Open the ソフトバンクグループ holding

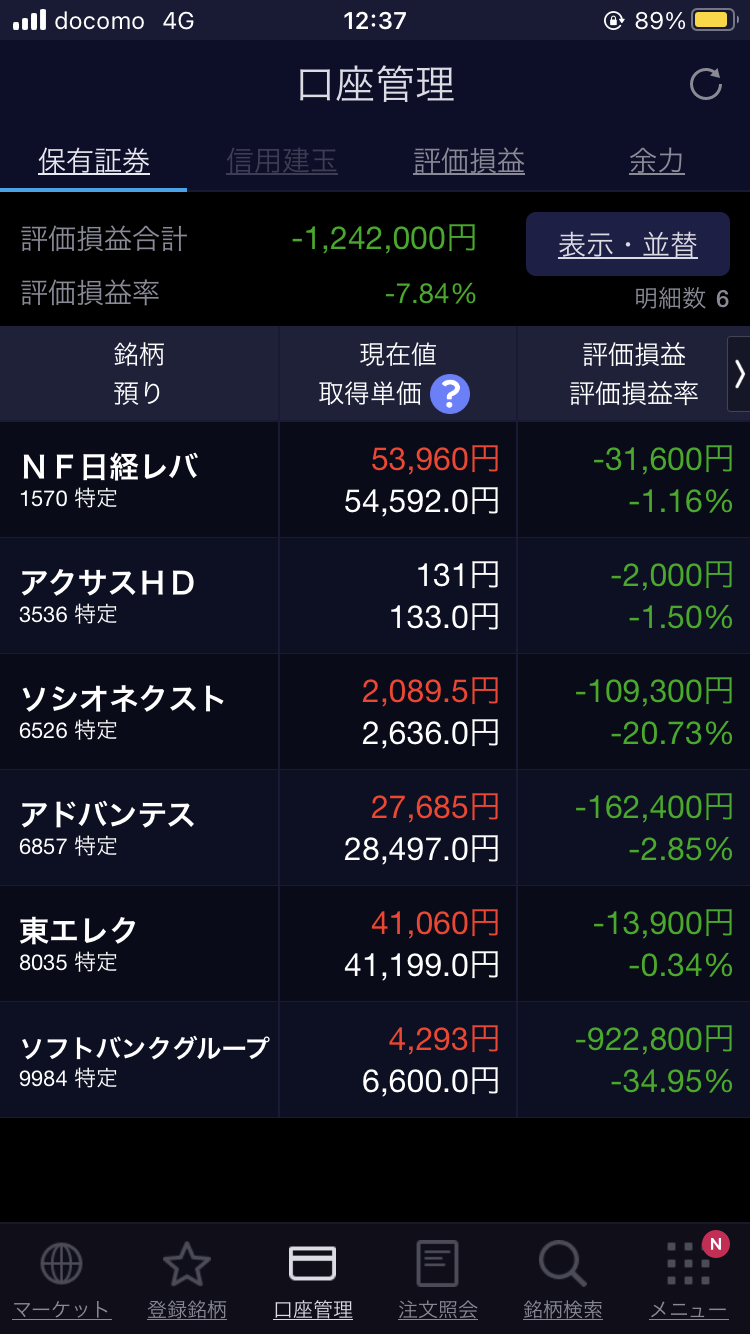(x=375, y=1059)
